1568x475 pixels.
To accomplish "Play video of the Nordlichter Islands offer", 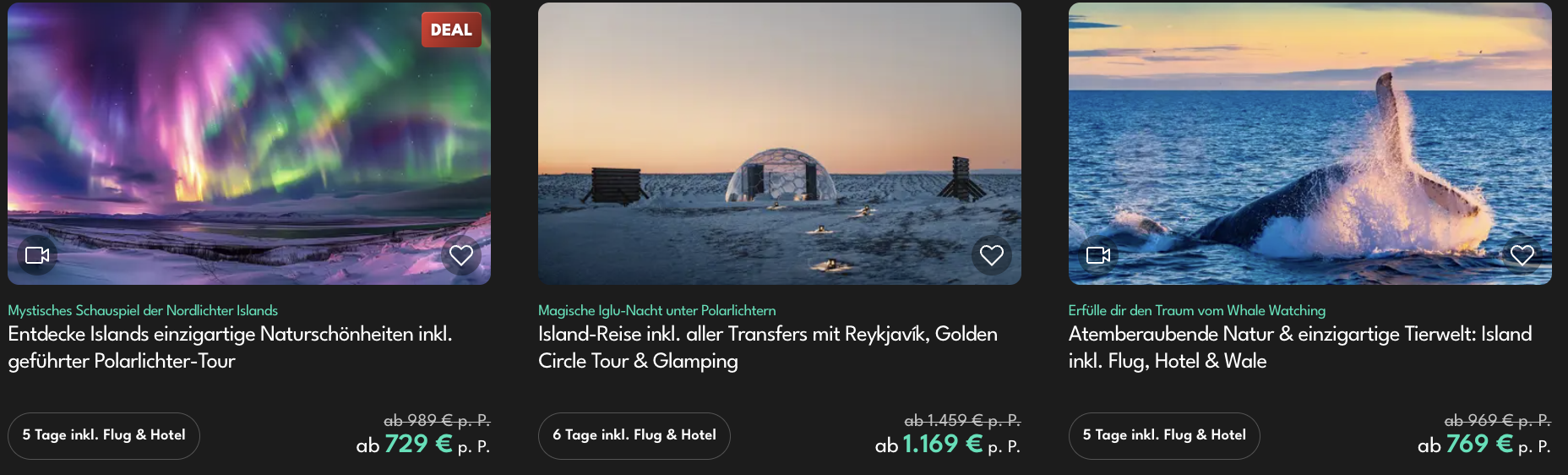I will pos(37,255).
